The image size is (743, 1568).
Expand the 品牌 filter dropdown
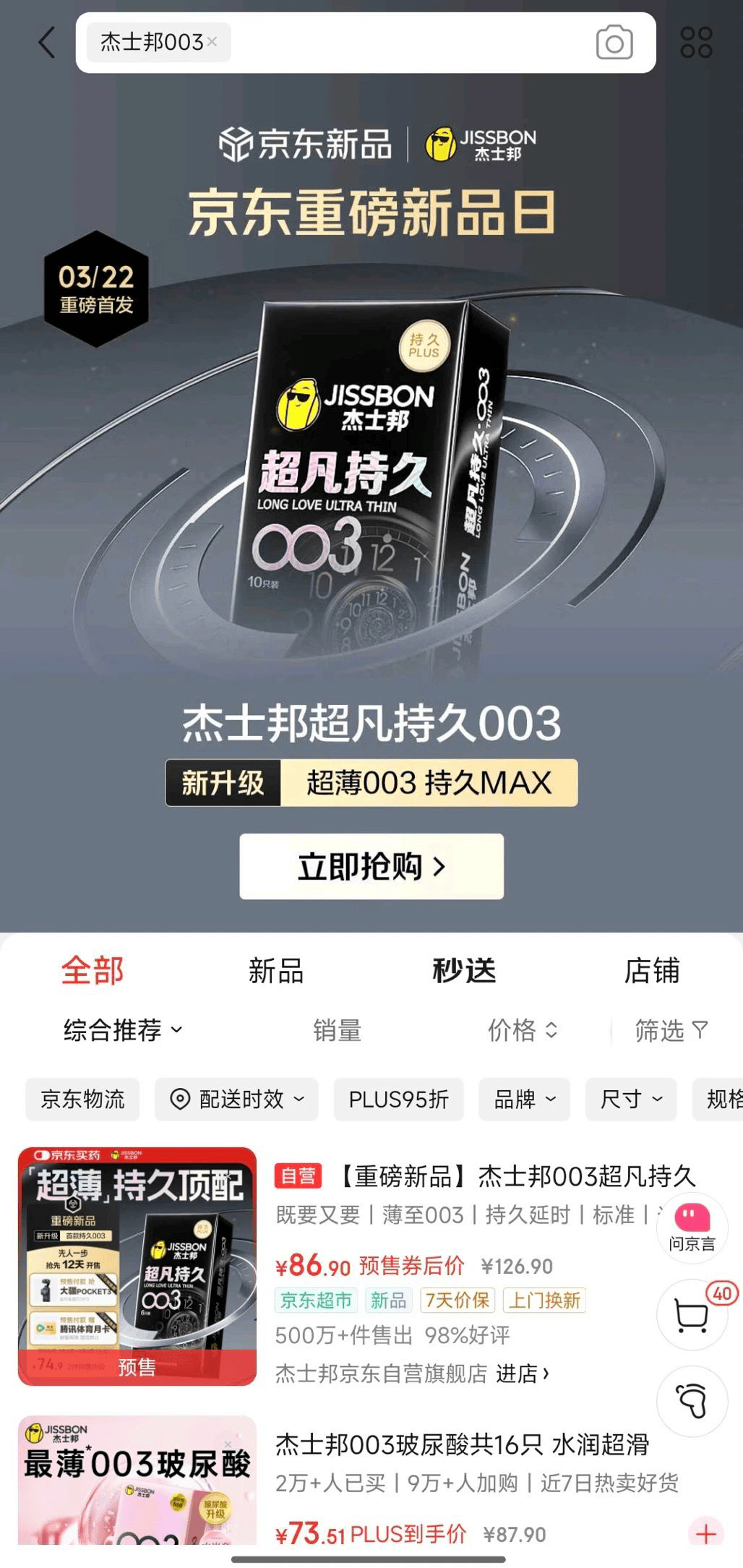(x=524, y=1099)
